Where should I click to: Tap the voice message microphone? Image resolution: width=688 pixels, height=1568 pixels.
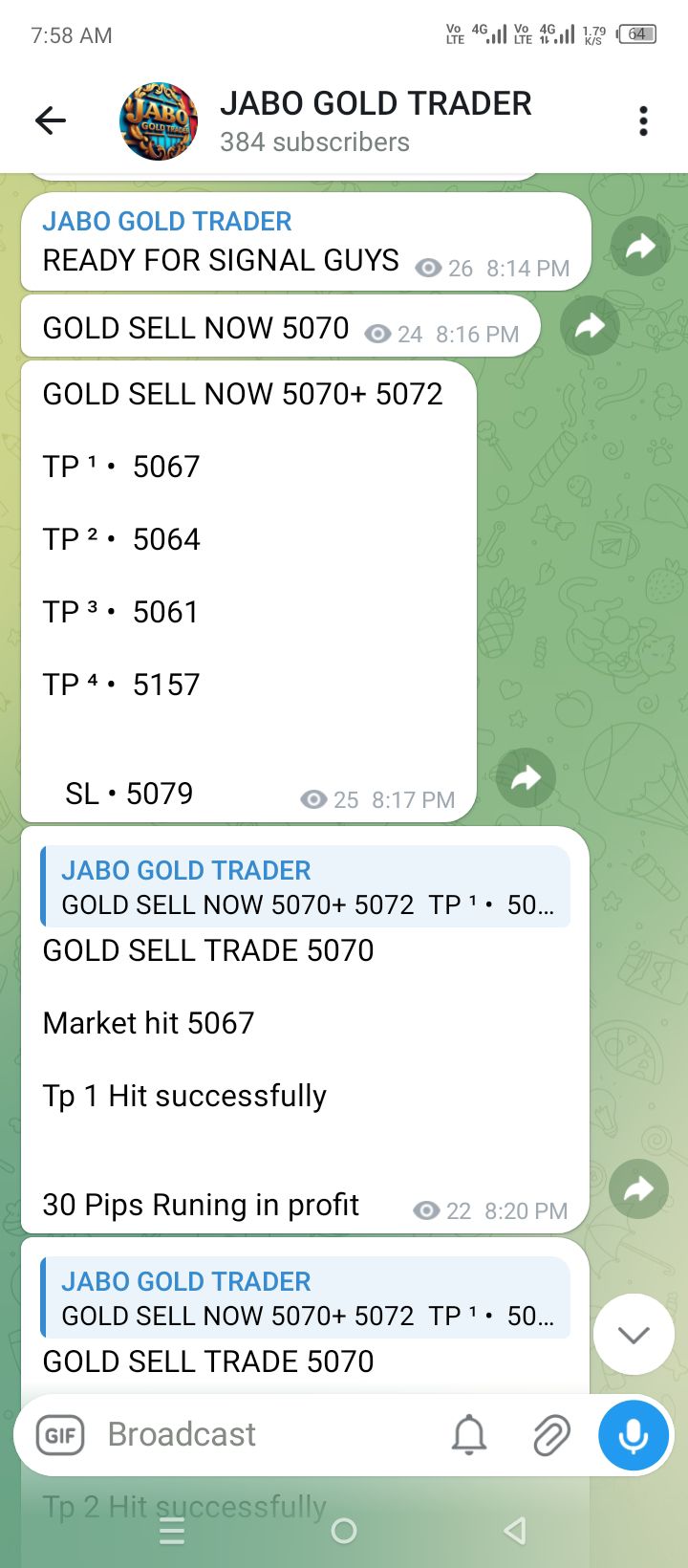(x=633, y=1435)
